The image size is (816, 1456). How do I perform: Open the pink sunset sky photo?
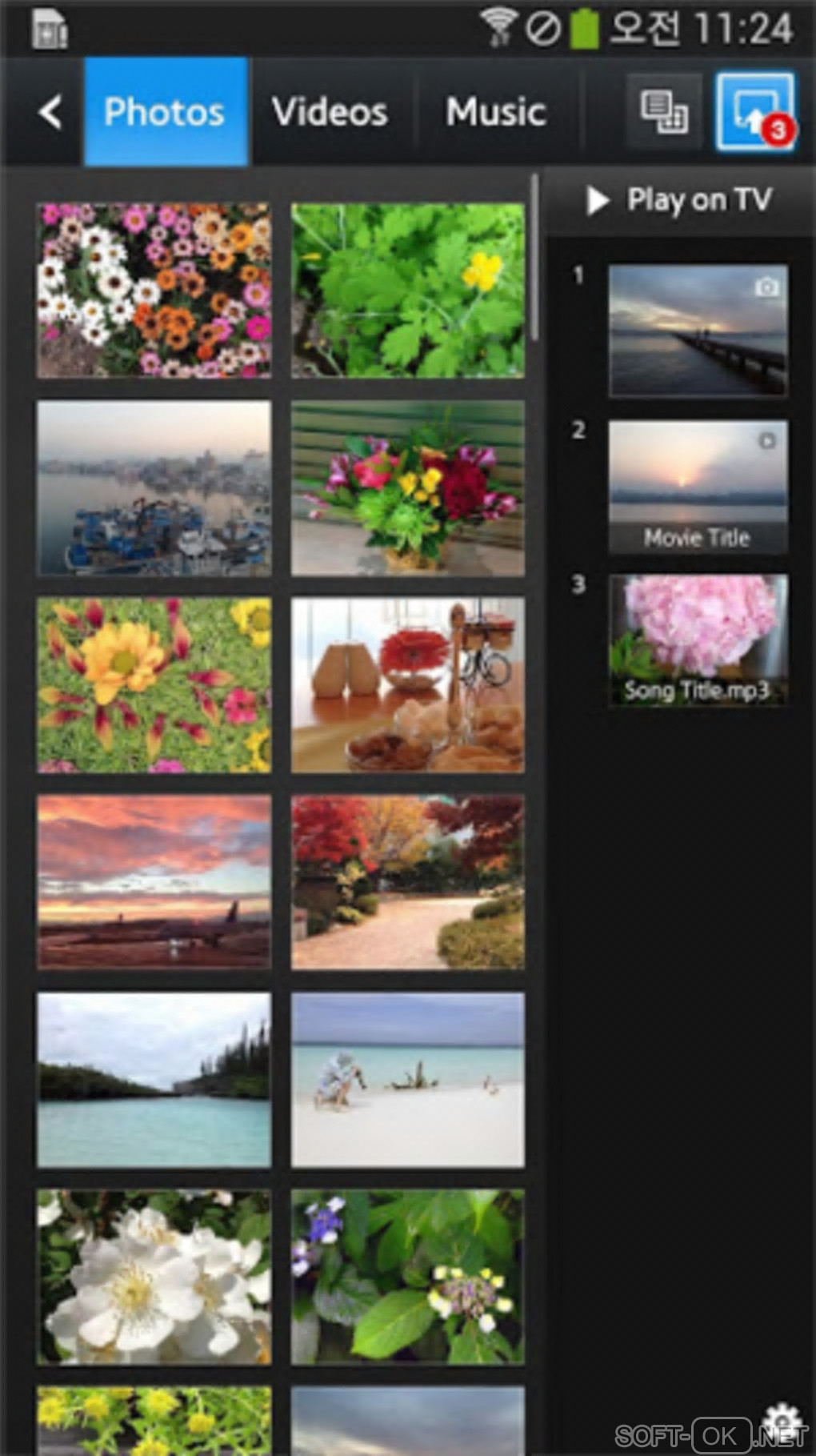point(154,882)
